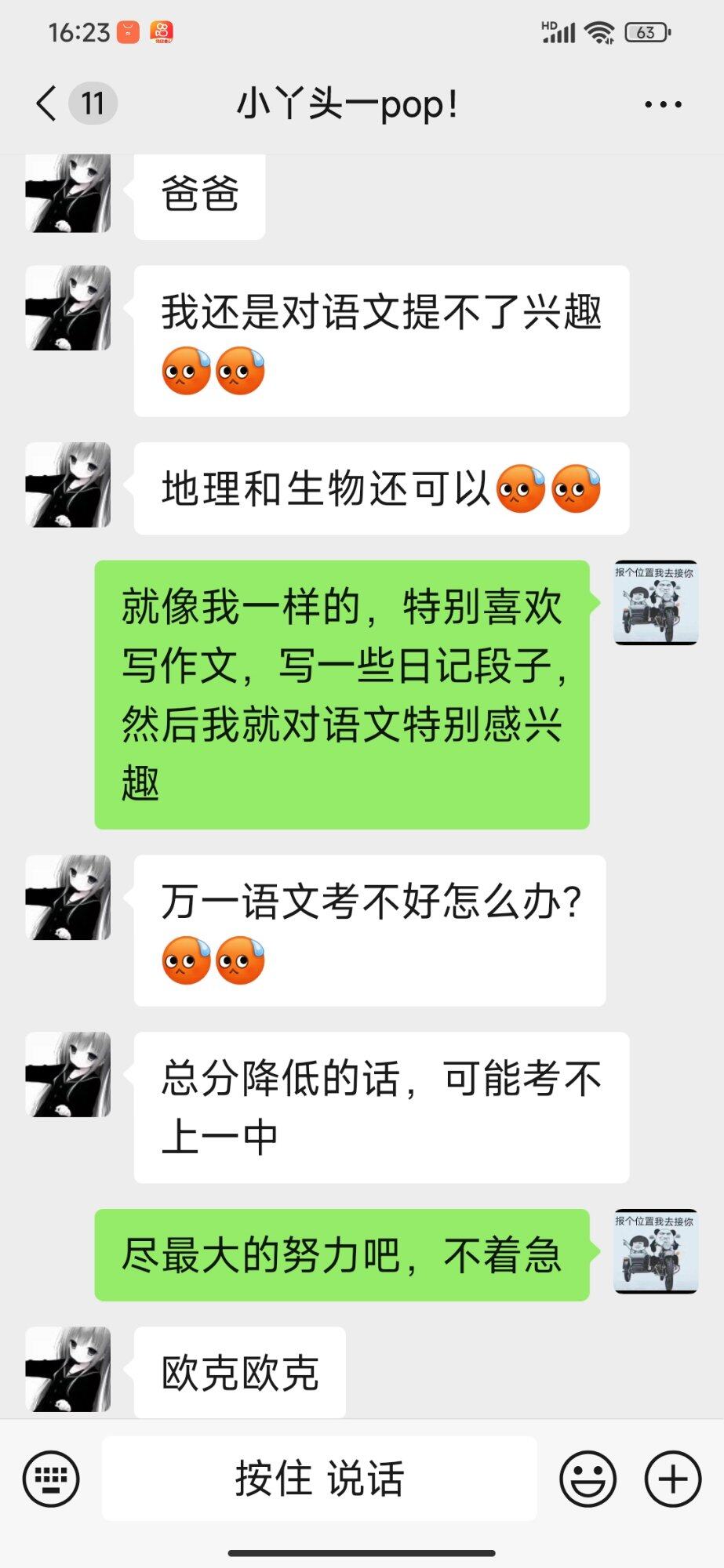This screenshot has height=1568, width=724.
Task: Tap the 按住 说话 voice button
Action: pos(319,1479)
